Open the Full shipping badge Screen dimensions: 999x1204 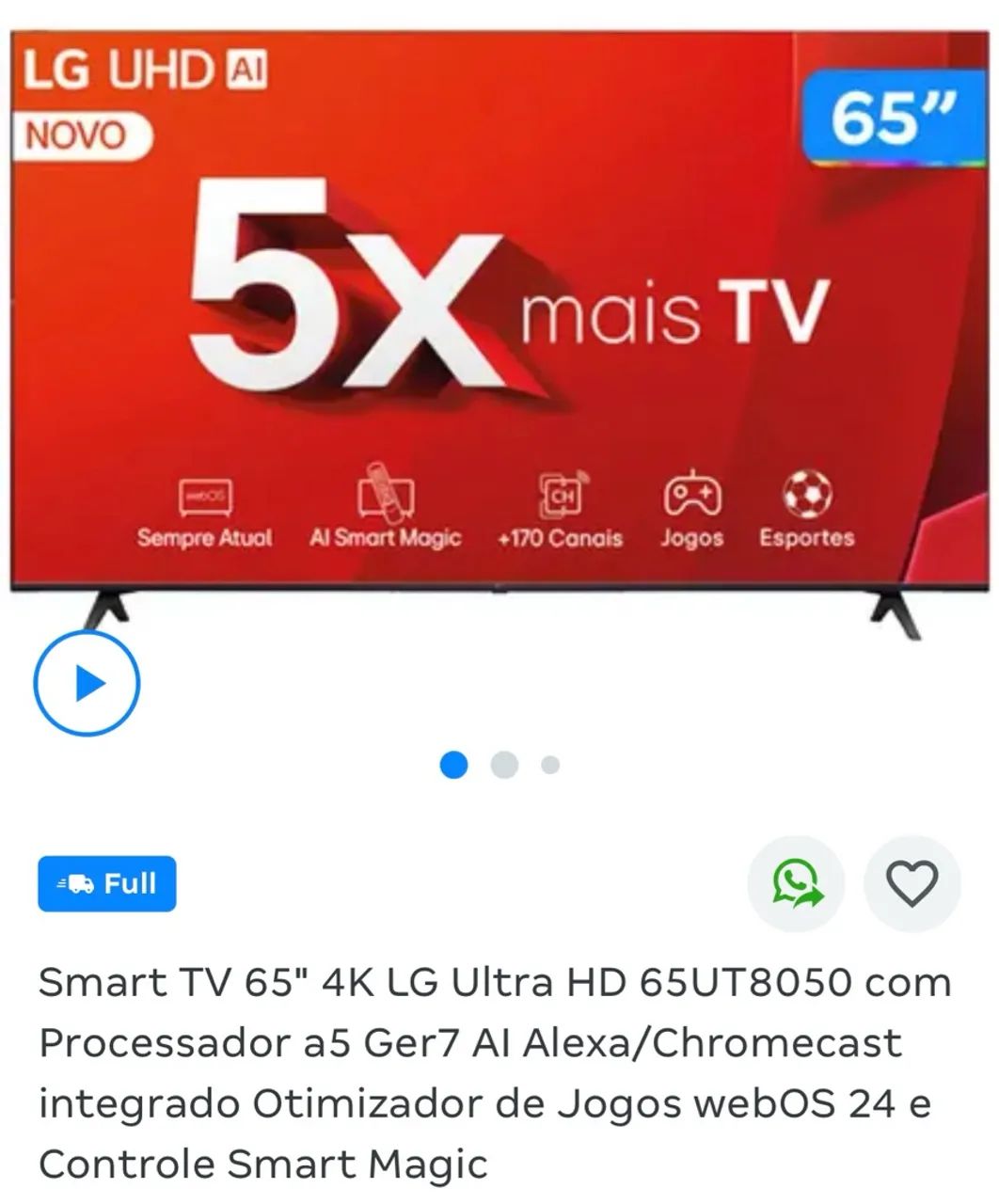coord(107,882)
